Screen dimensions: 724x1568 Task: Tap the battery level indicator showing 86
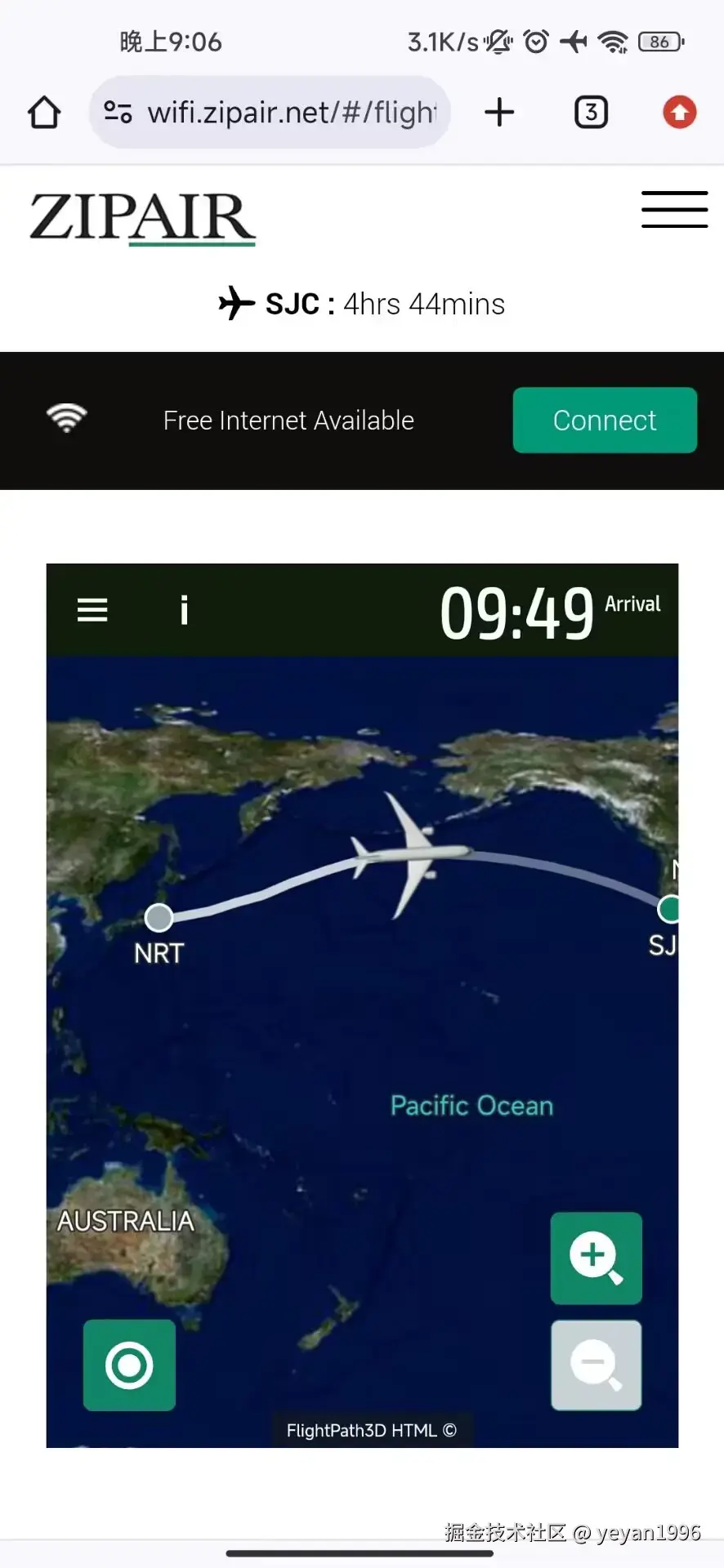(659, 42)
